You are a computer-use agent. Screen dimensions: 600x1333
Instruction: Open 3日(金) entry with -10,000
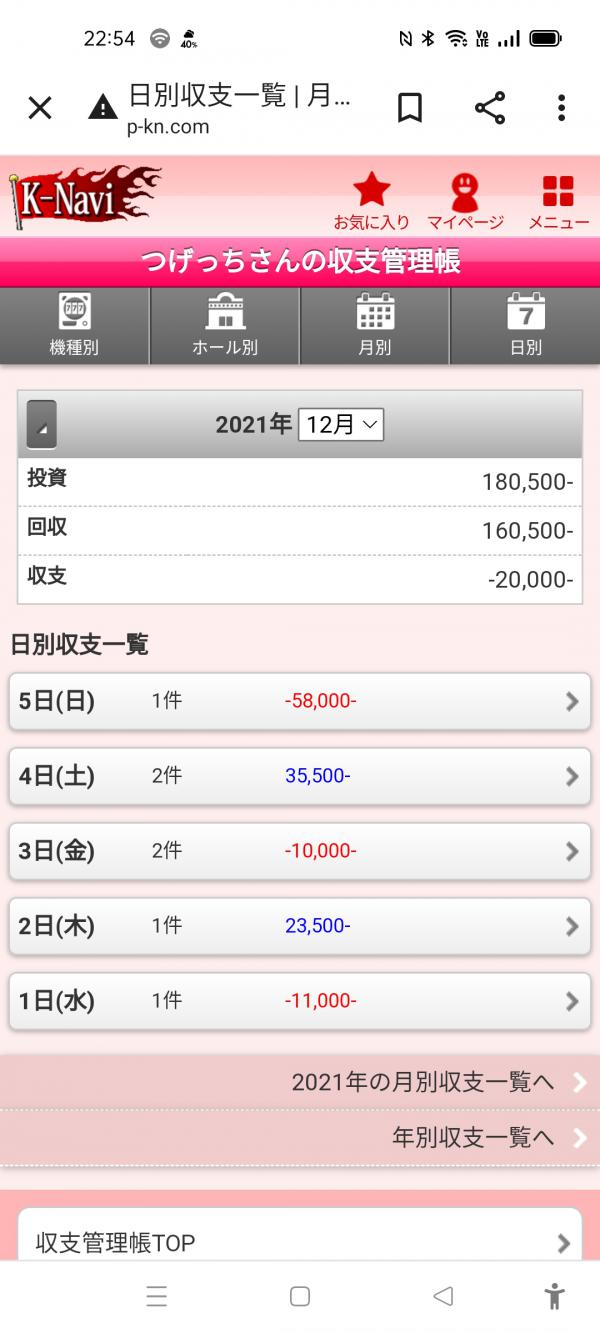tap(300, 851)
